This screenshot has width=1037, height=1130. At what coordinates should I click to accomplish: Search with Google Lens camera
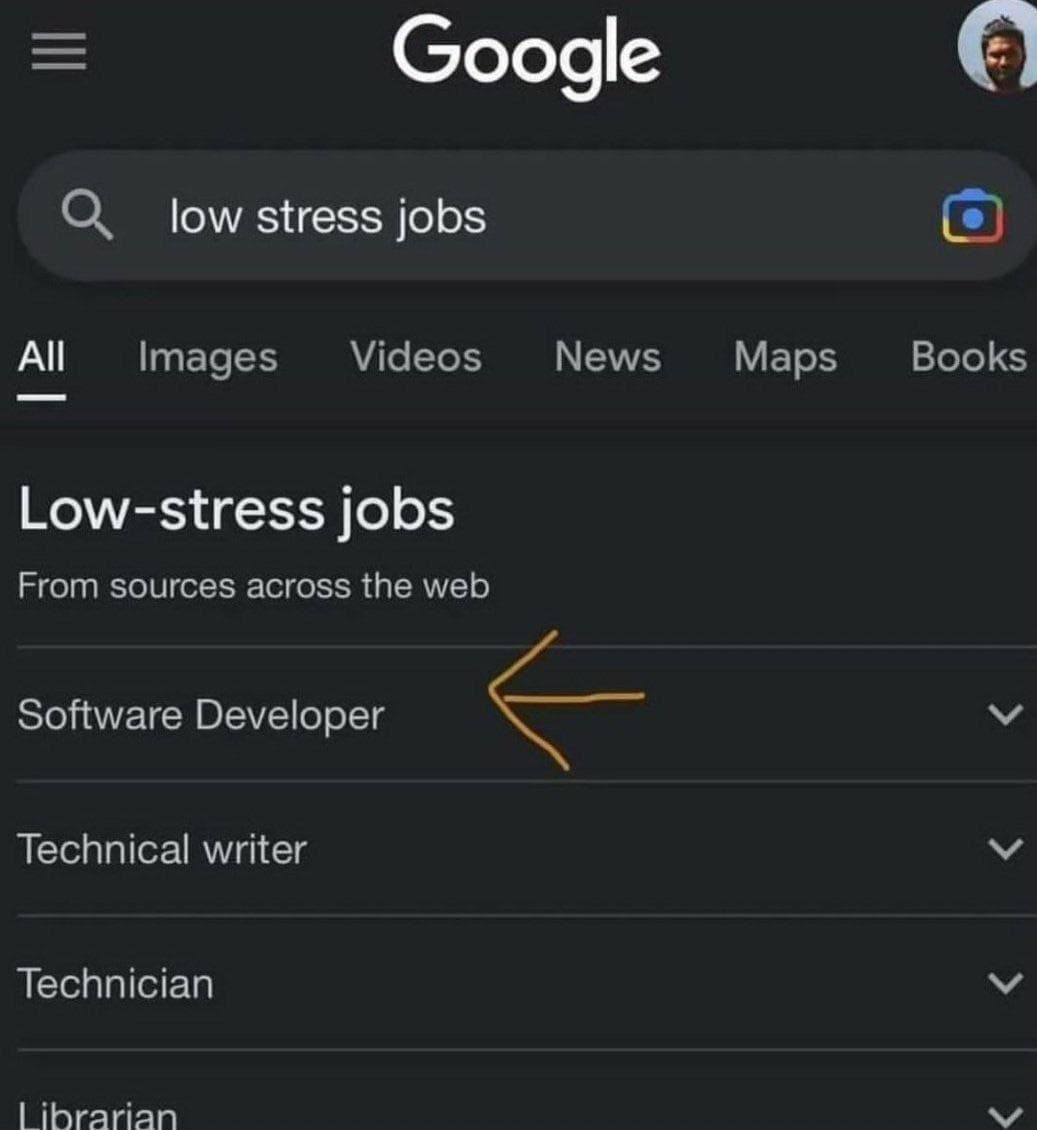(971, 216)
